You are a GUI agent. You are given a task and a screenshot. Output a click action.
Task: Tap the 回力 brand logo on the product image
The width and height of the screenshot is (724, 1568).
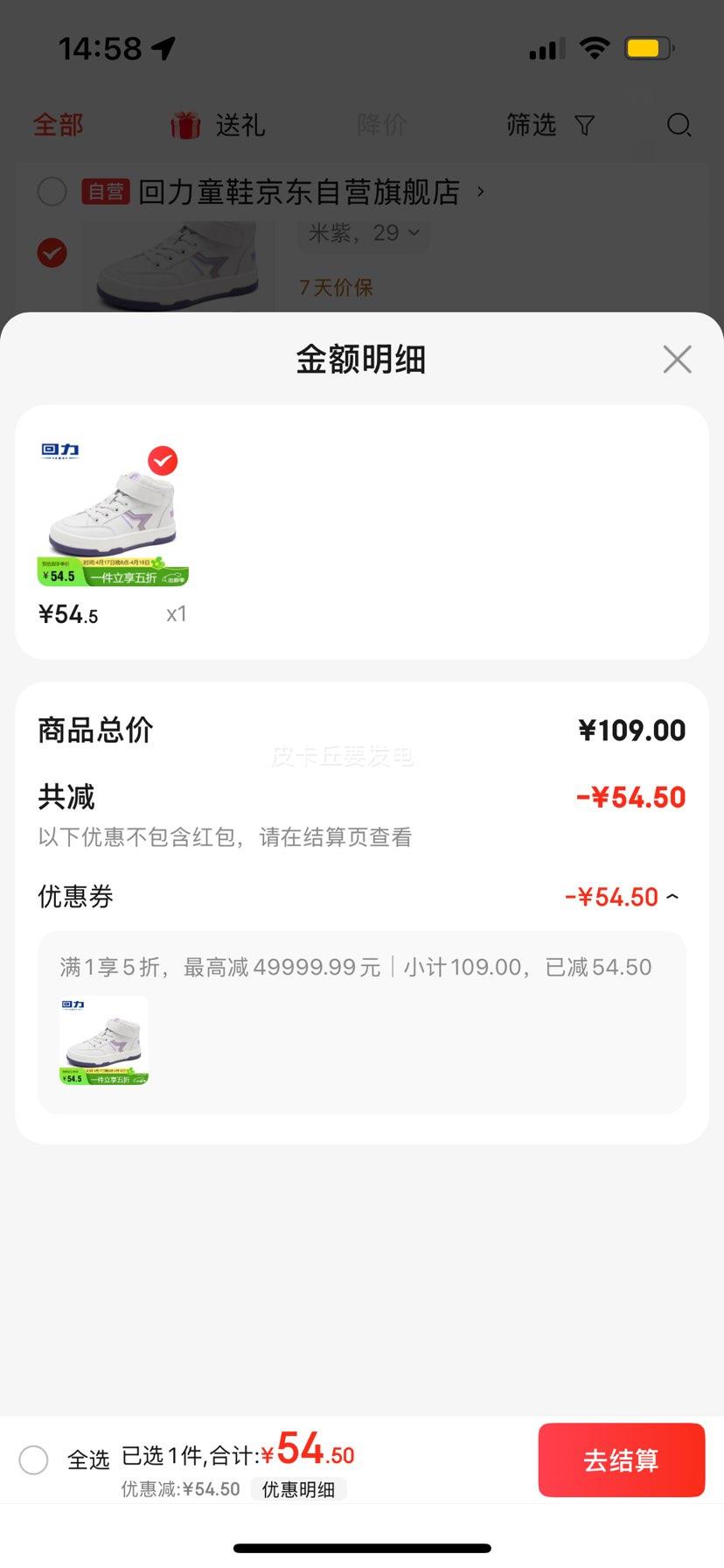coord(57,451)
